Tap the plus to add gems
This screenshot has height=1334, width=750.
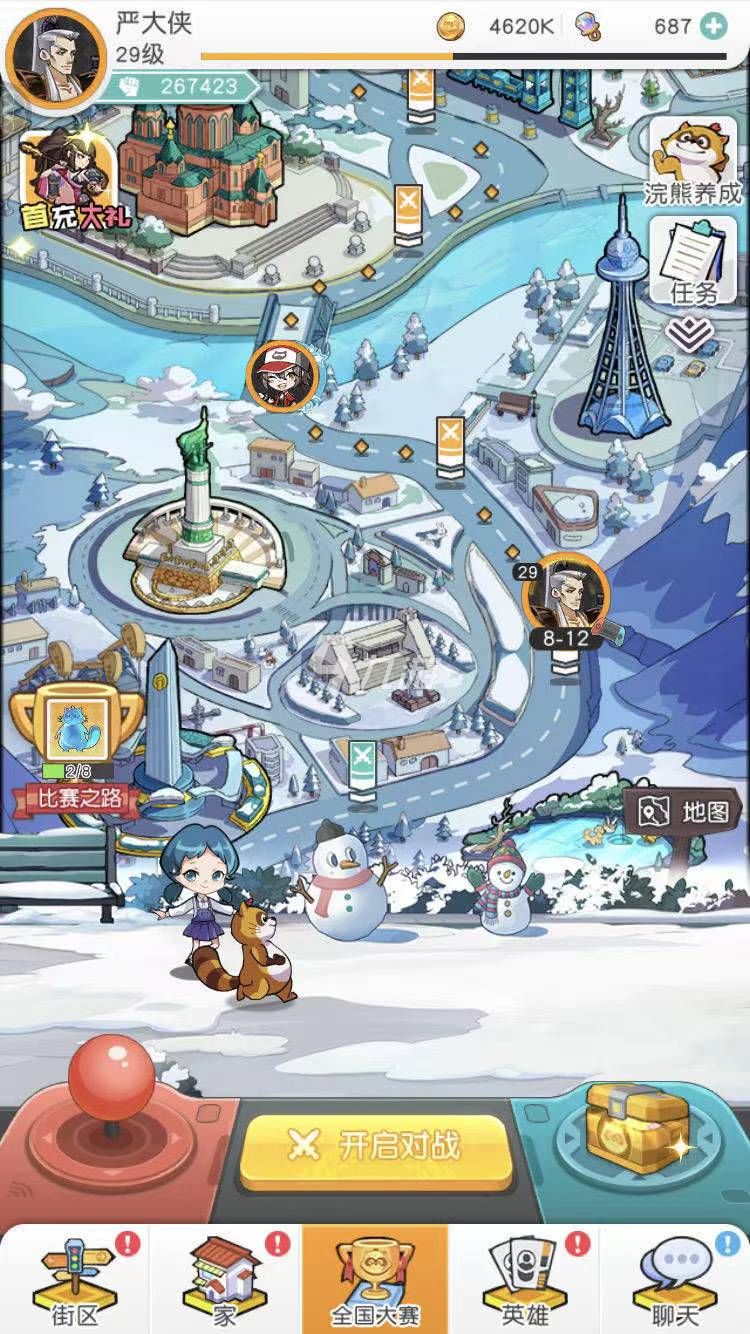pos(712,27)
